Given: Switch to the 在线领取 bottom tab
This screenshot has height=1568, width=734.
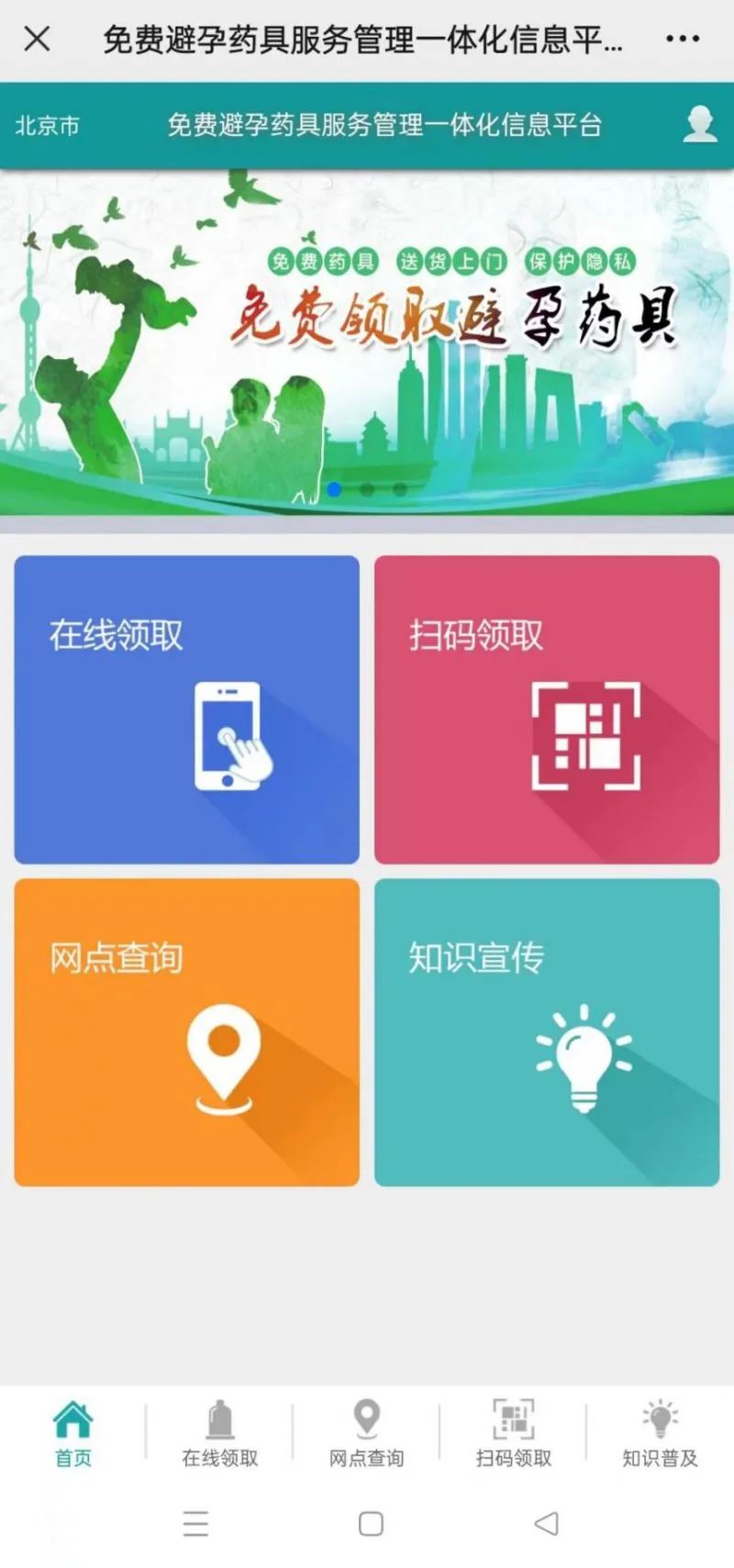Looking at the screenshot, I should tap(220, 1434).
